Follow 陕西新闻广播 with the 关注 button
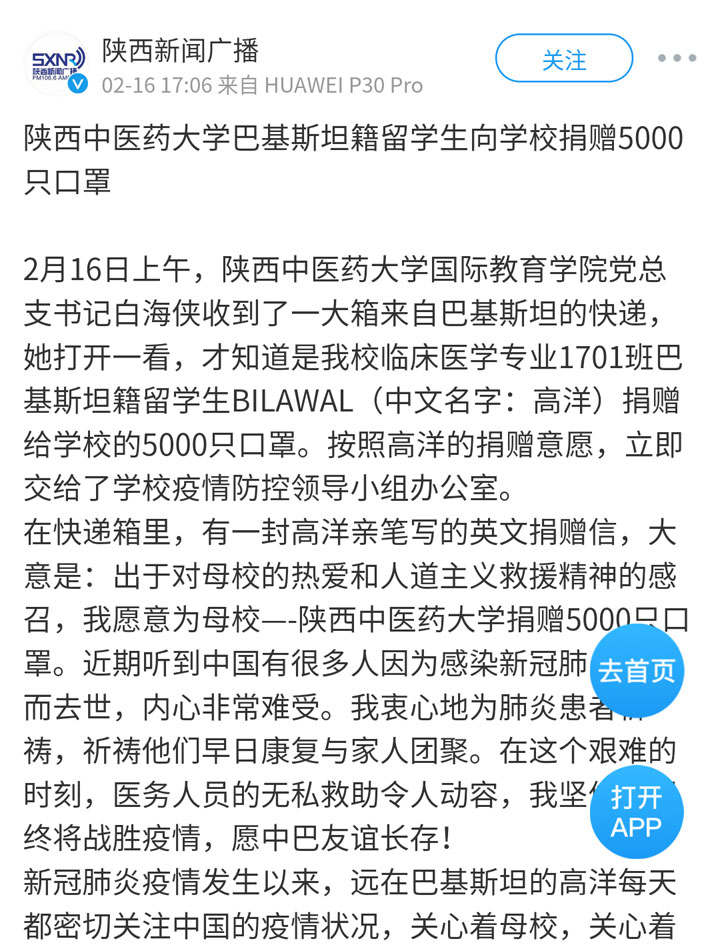This screenshot has width=720, height=947. coord(564,59)
